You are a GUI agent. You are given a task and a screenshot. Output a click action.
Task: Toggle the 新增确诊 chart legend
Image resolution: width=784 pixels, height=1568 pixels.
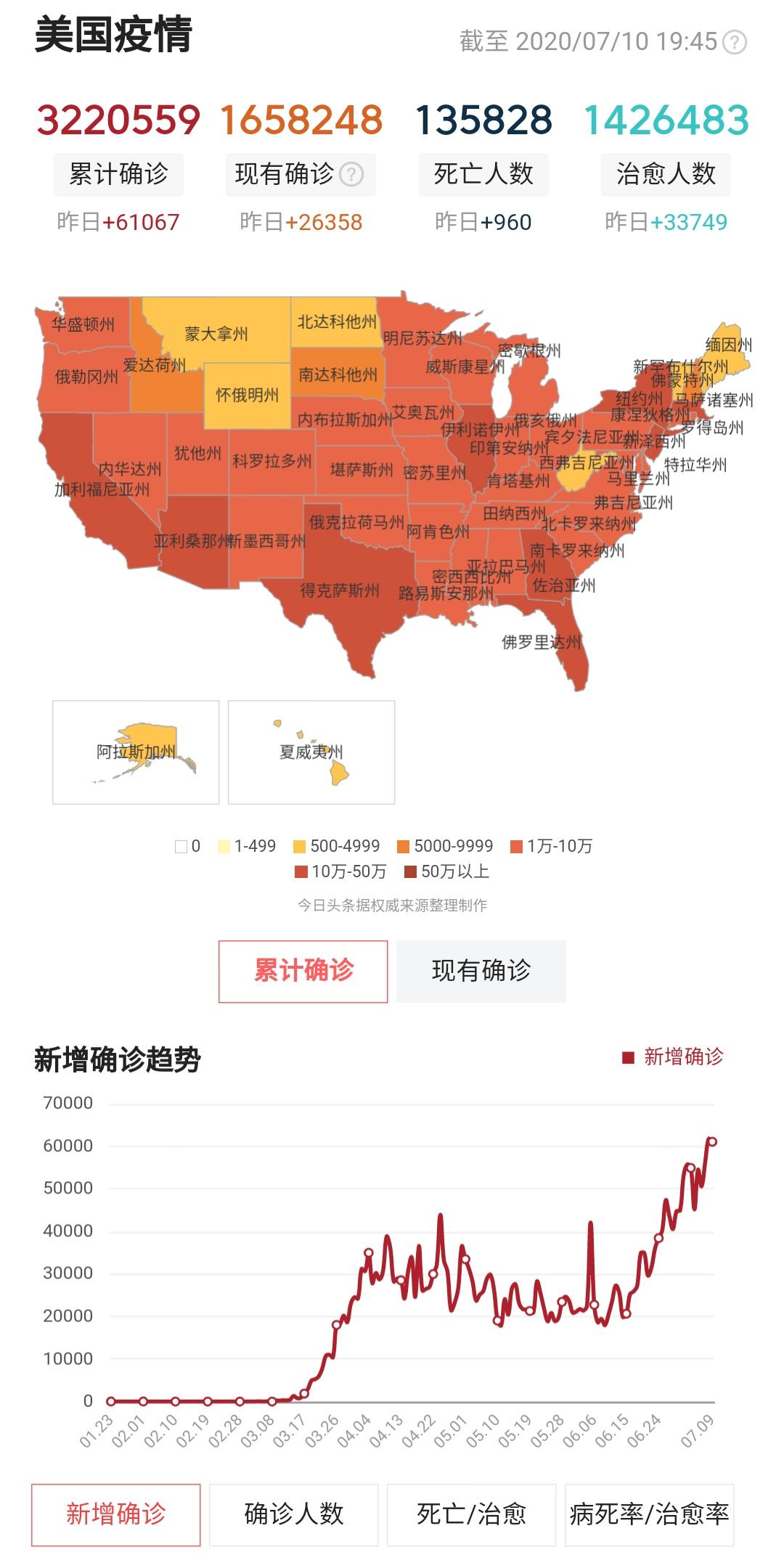673,1057
